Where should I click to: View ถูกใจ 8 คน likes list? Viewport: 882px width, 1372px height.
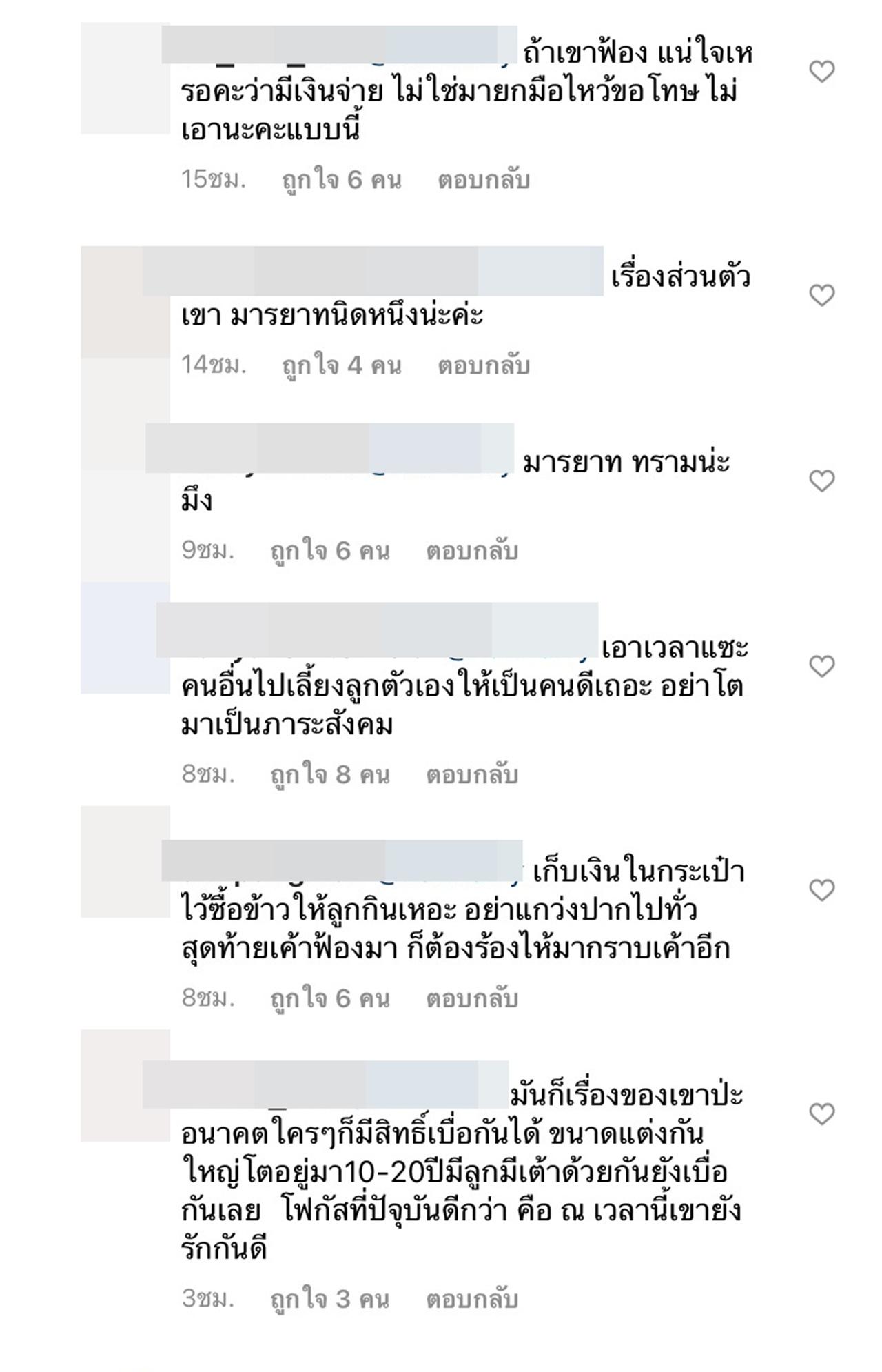pyautogui.click(x=330, y=775)
